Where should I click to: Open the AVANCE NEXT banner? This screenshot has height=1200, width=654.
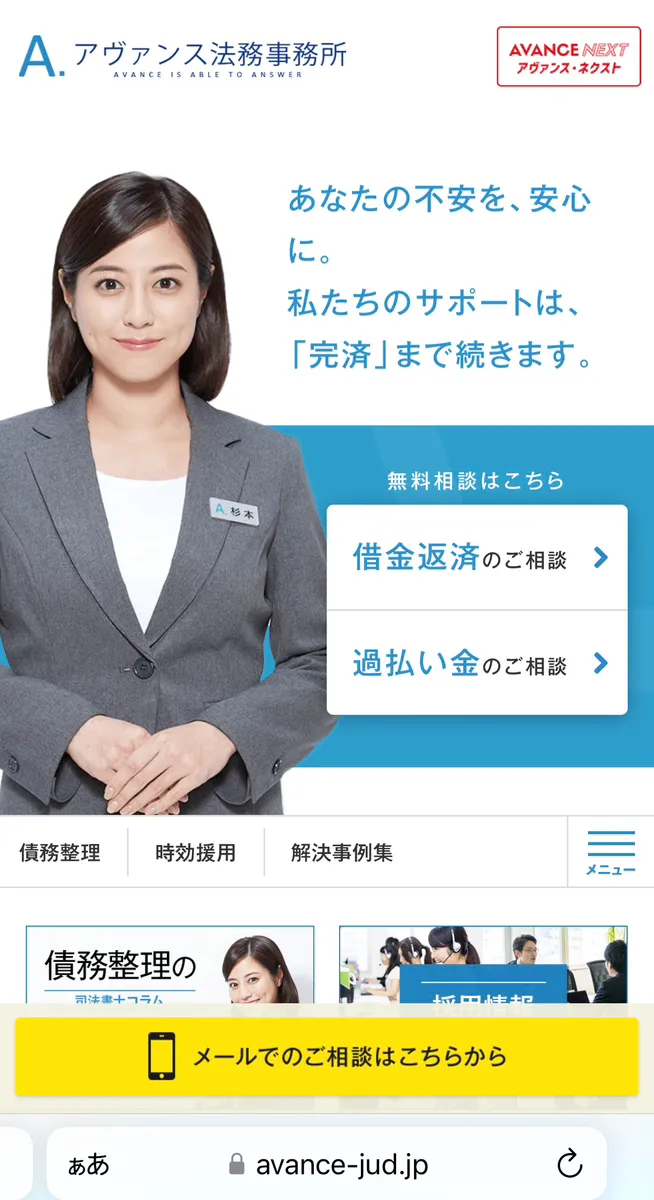coord(568,57)
